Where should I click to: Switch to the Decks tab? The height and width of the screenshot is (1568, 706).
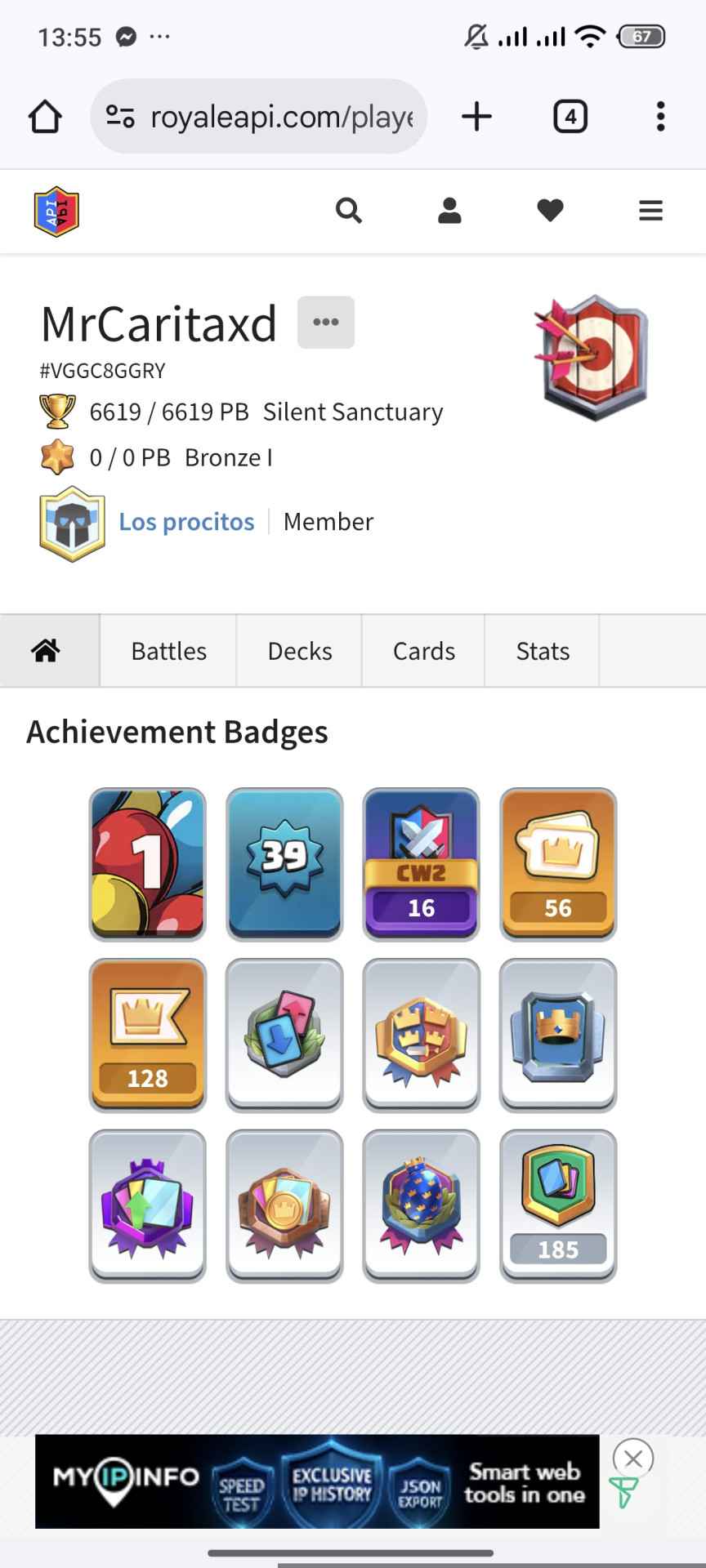coord(299,651)
